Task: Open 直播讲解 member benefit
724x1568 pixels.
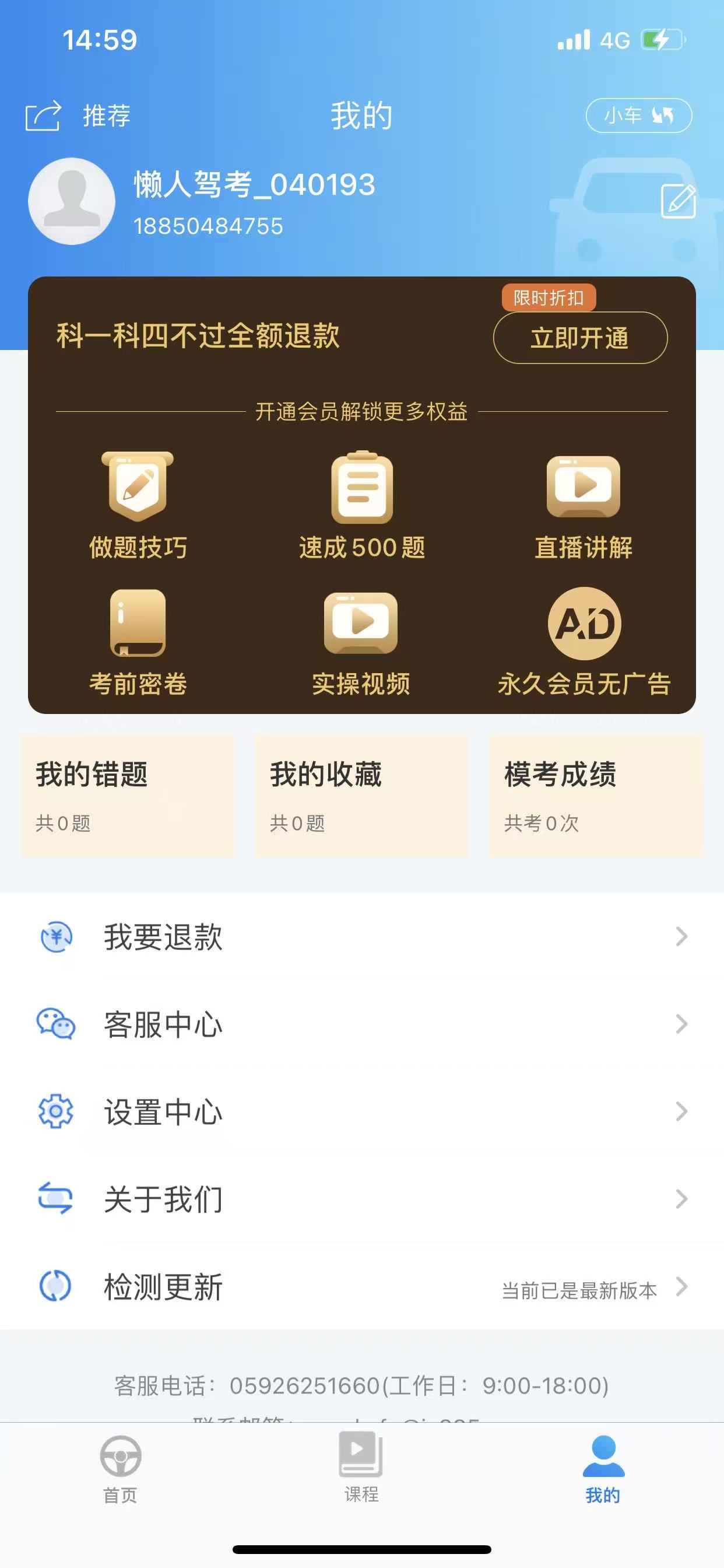Action: (x=584, y=505)
